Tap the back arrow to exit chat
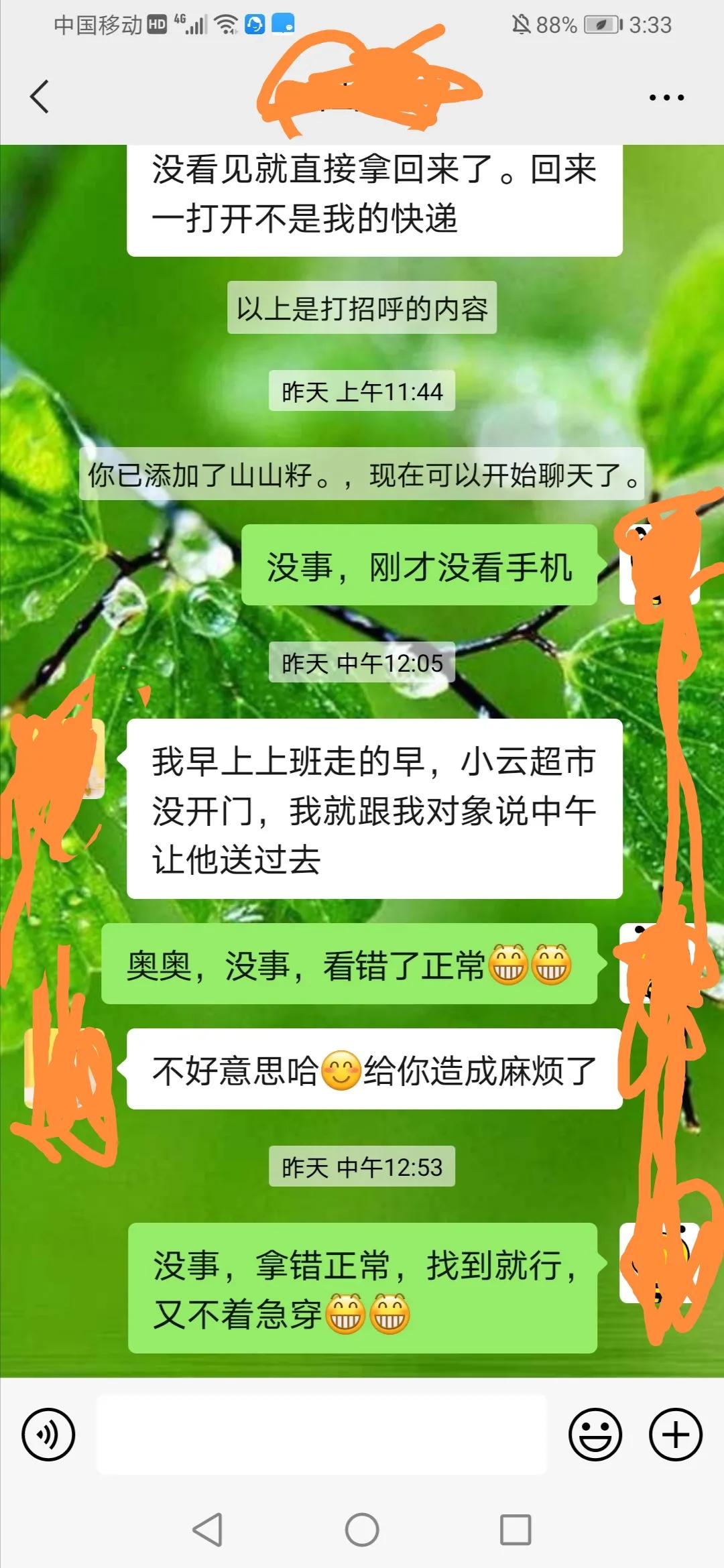The height and width of the screenshot is (1568, 724). coord(40,97)
